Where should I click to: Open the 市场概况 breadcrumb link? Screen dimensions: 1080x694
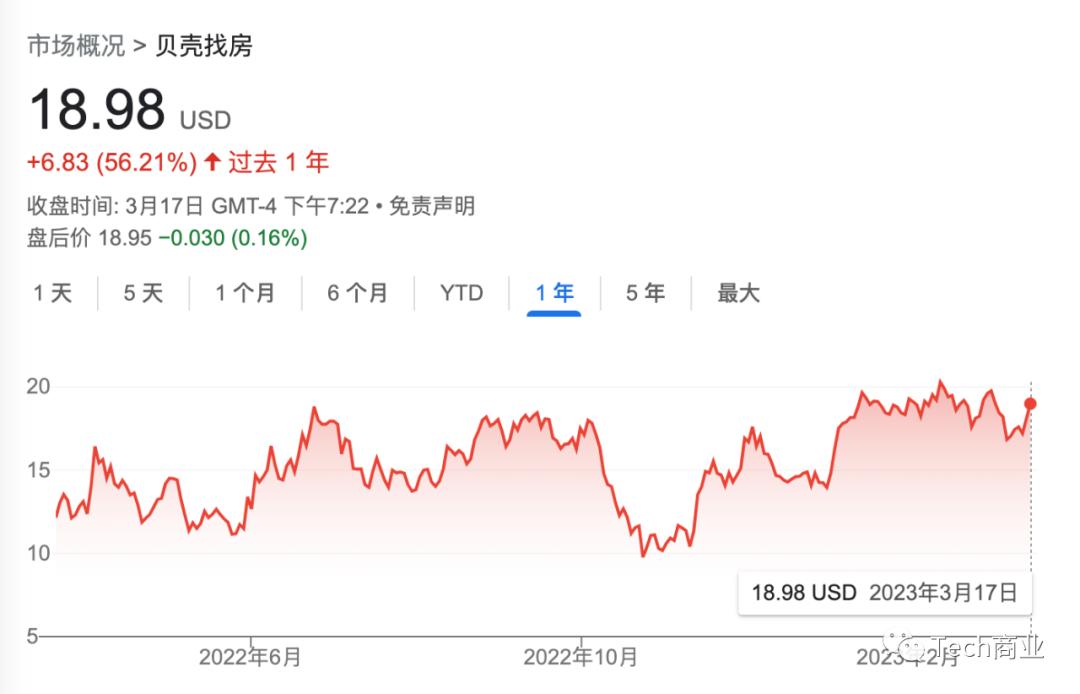click(x=76, y=46)
